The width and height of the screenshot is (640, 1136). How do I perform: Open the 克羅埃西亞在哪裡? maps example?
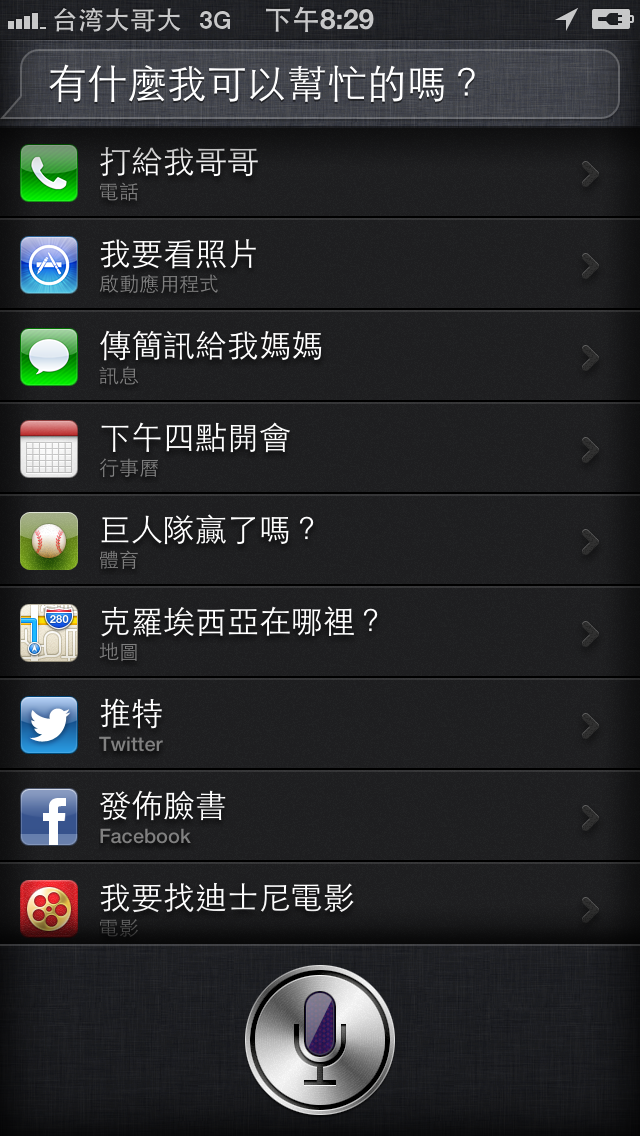(320, 632)
